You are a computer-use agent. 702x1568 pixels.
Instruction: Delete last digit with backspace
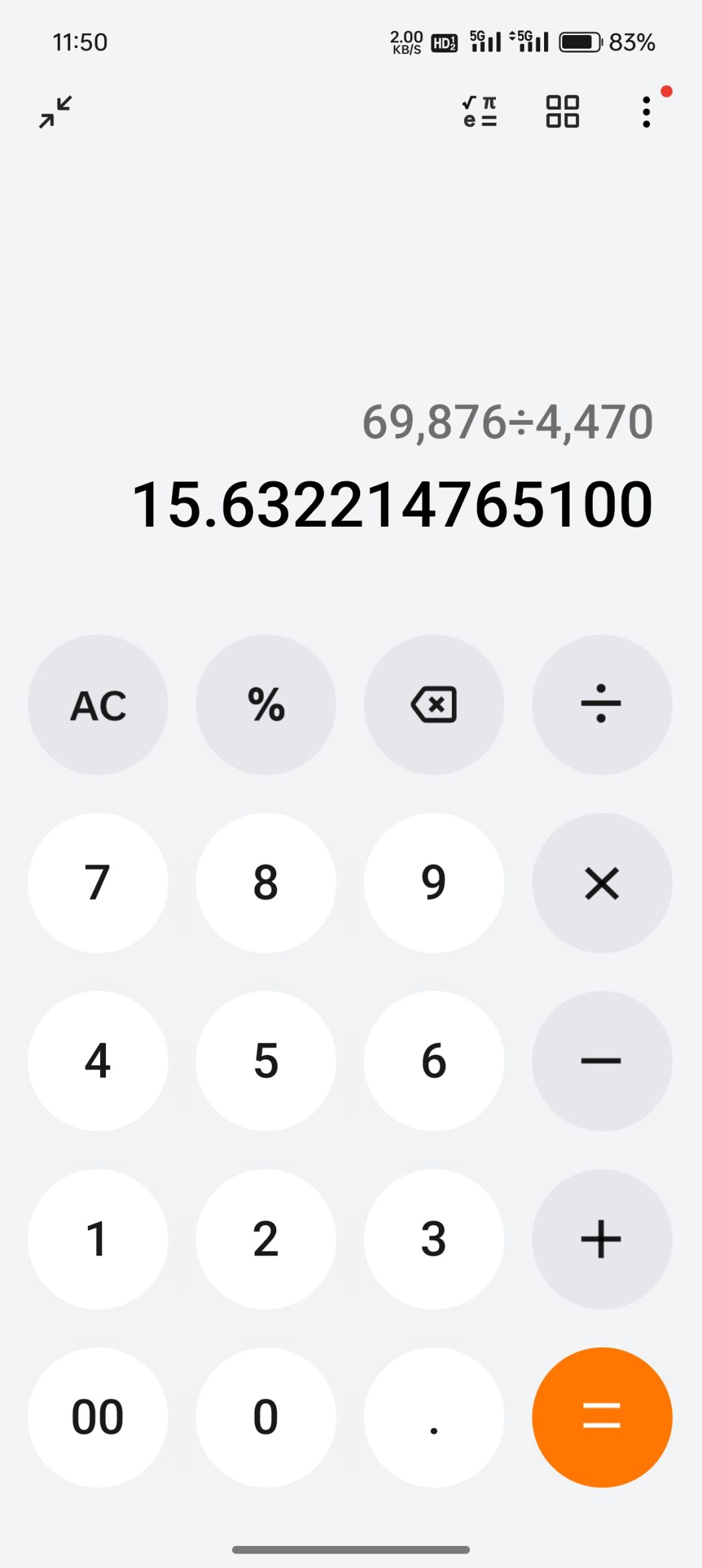(434, 705)
